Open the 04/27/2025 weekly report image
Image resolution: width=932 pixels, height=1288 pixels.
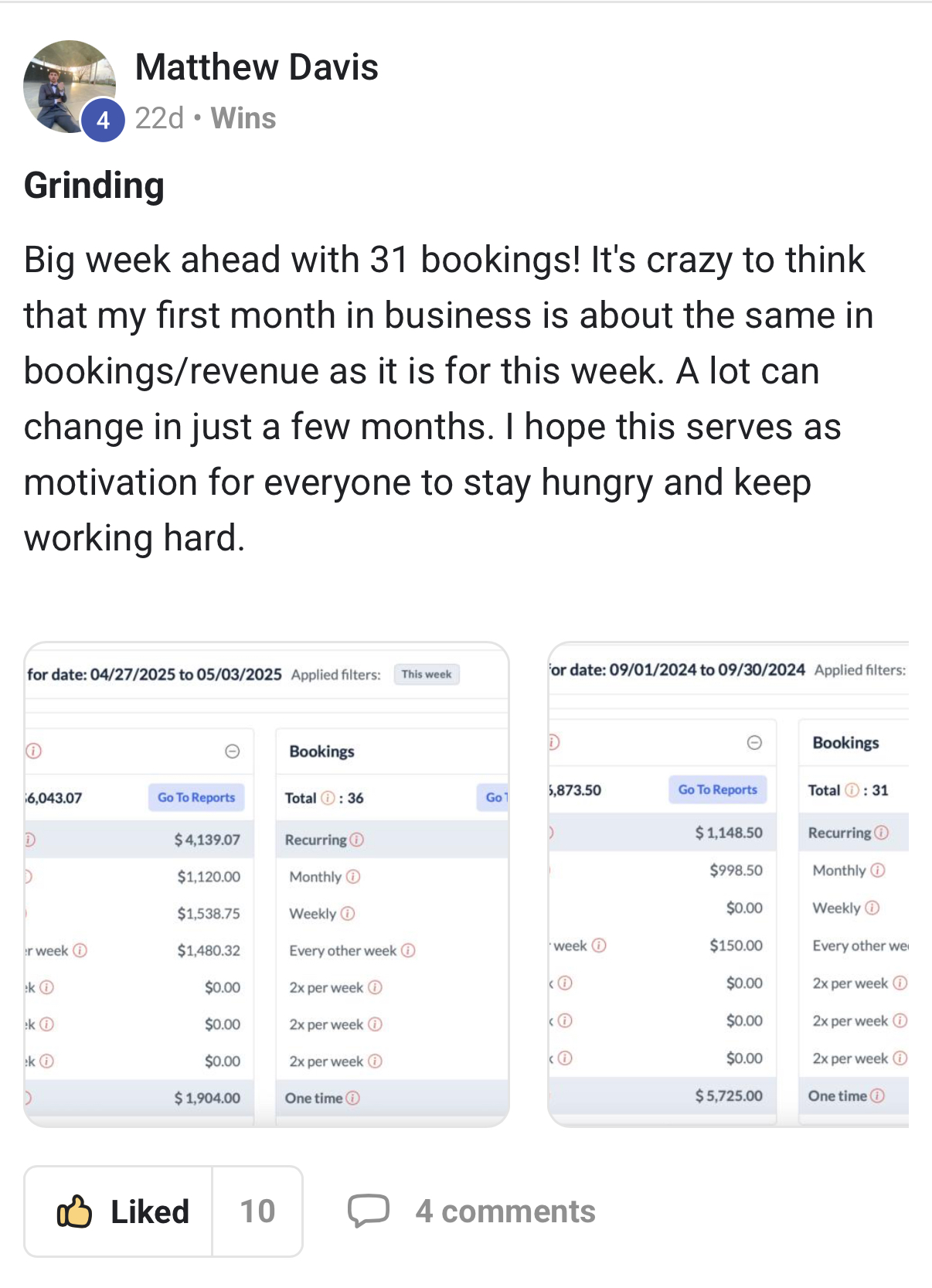(267, 884)
